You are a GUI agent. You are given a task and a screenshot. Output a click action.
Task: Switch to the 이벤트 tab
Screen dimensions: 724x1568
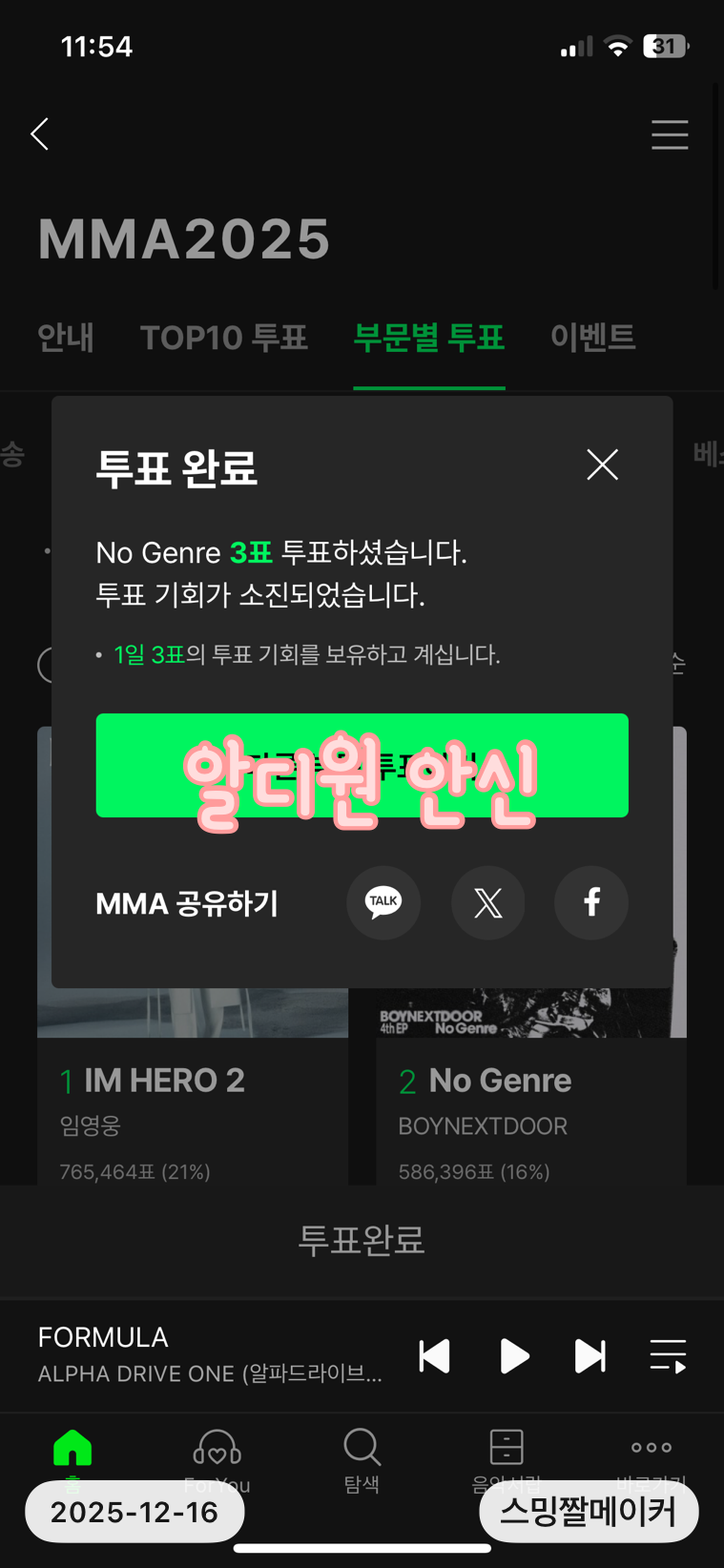coord(592,337)
